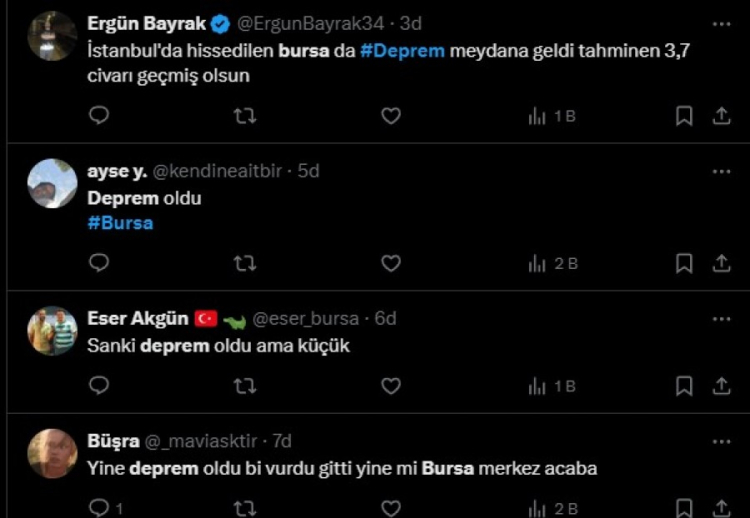This screenshot has height=518, width=750.
Task: Bookmark Ergün Bayrak's tweet
Action: click(684, 116)
